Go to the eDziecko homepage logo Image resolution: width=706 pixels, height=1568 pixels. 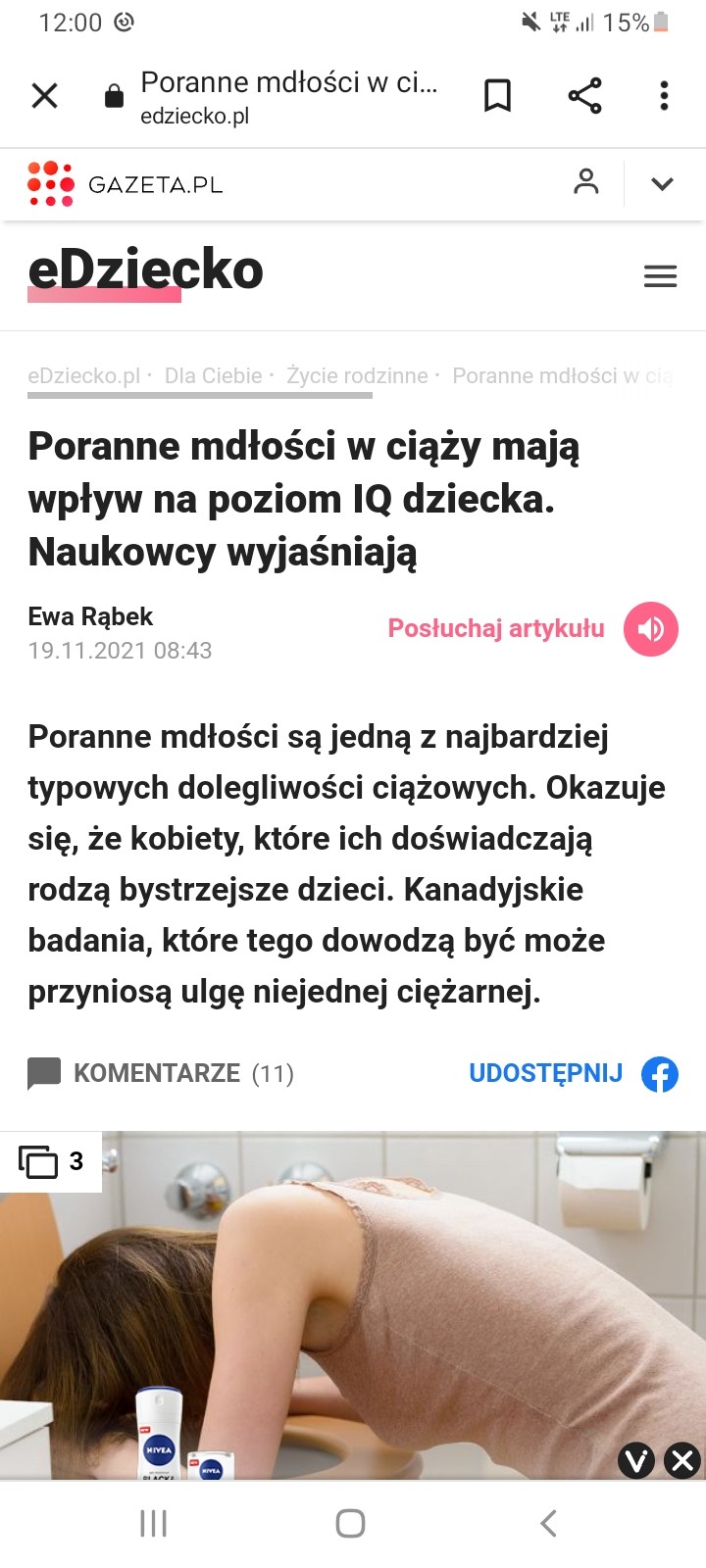[145, 271]
